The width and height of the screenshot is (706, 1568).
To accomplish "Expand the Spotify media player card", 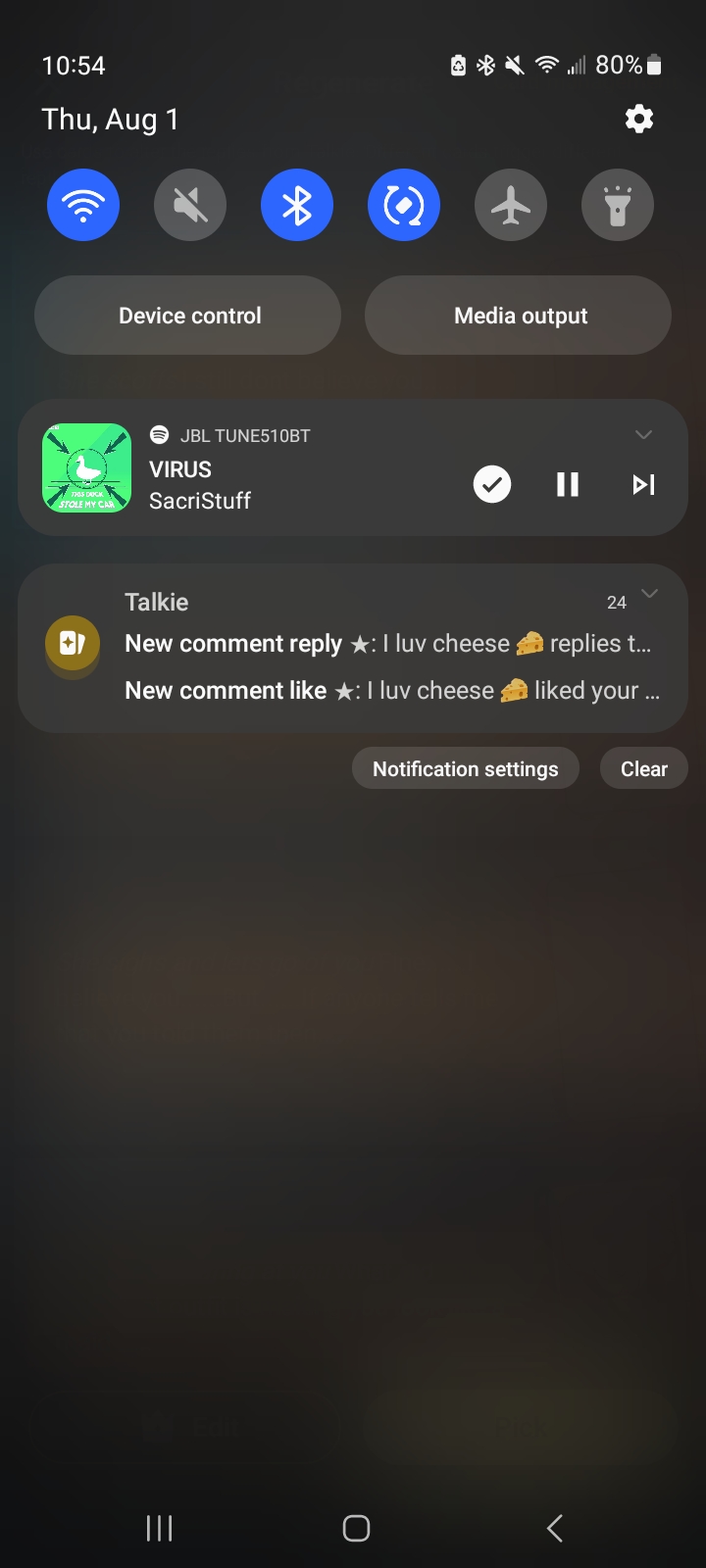I will click(x=643, y=435).
